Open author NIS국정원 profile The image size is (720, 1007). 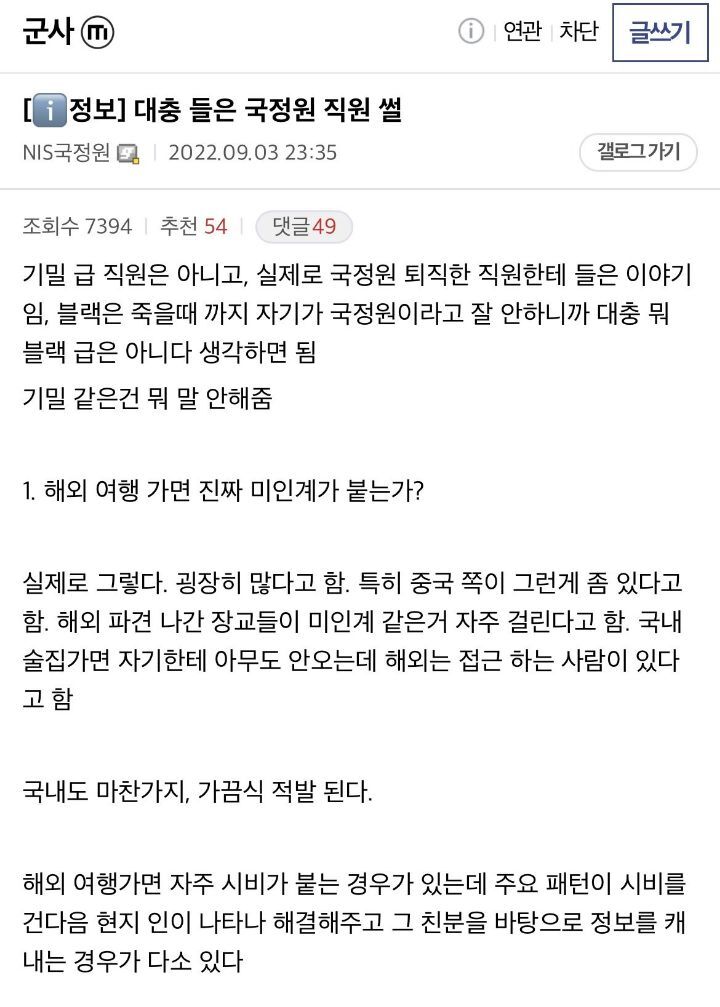[x=66, y=153]
